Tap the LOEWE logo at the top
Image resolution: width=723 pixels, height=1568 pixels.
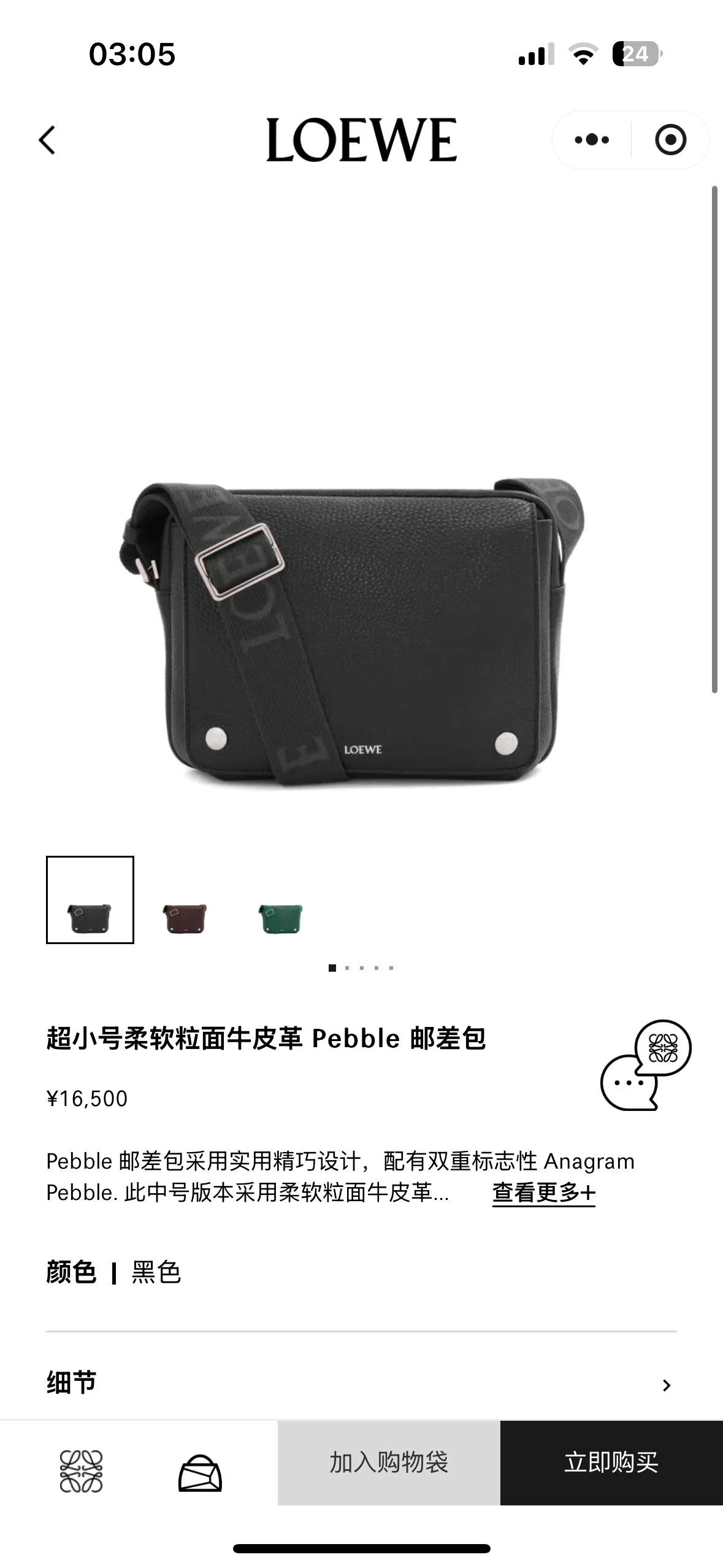pyautogui.click(x=361, y=140)
